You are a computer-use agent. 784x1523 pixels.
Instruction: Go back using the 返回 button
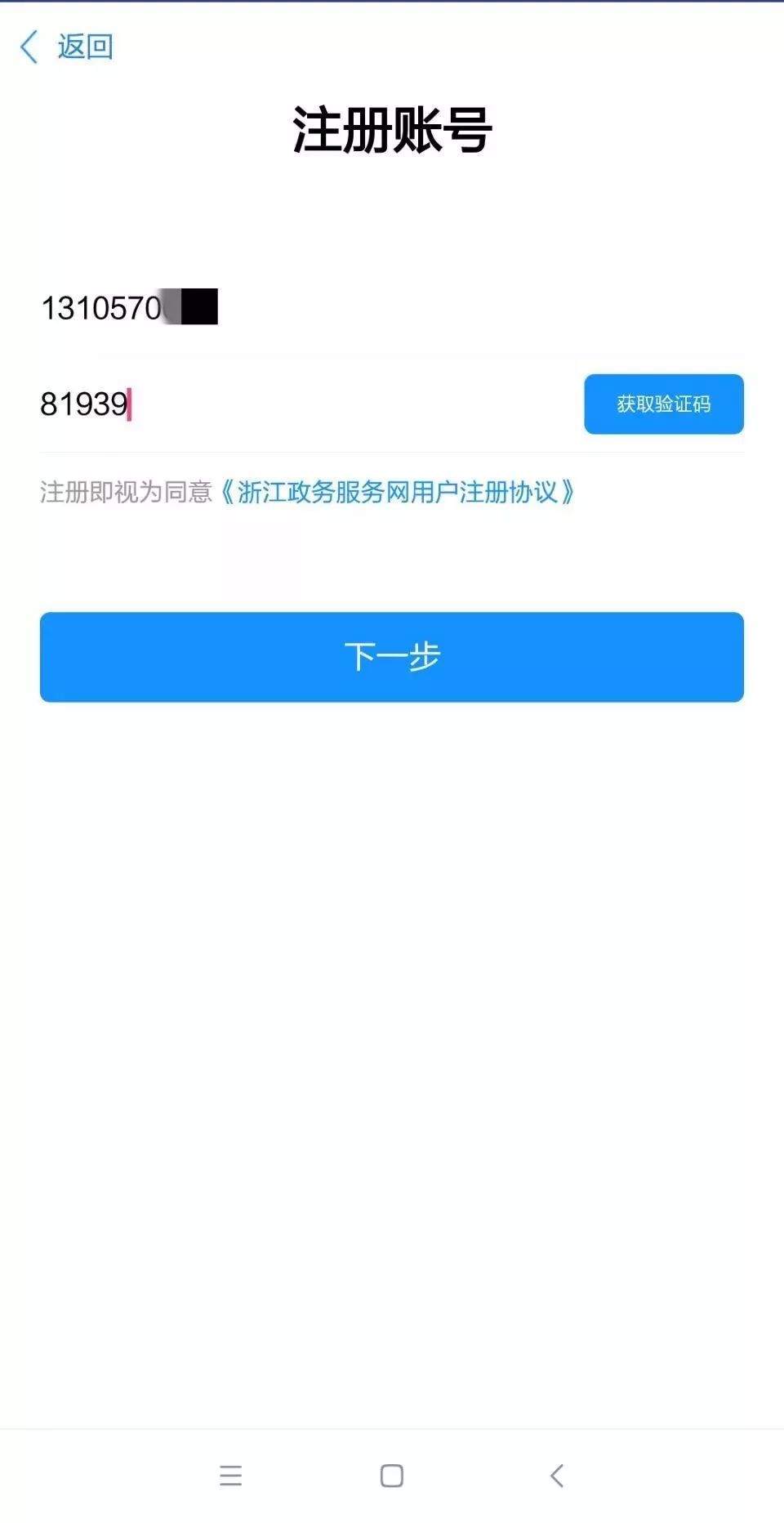pos(66,47)
